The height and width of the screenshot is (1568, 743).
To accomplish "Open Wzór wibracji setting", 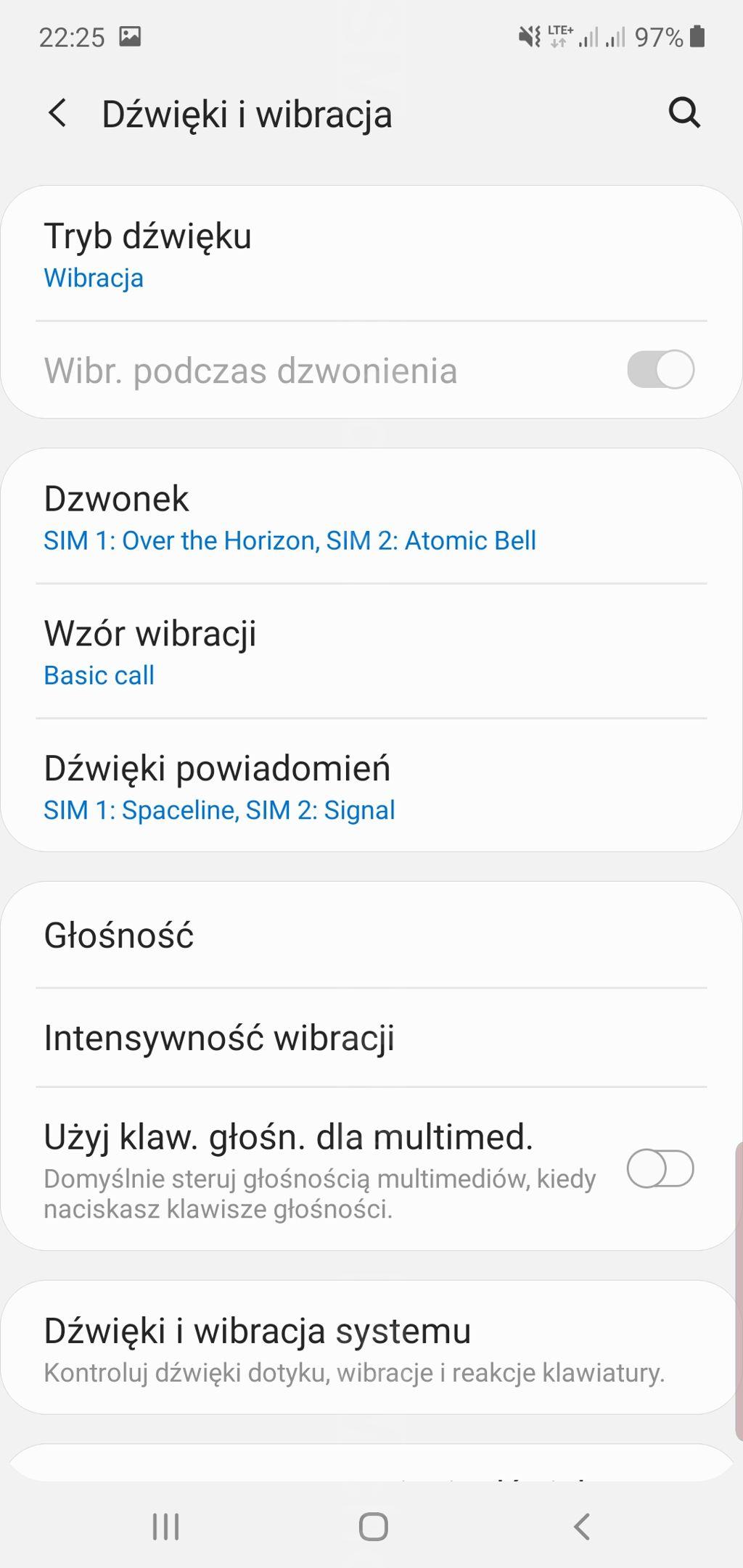I will point(370,652).
